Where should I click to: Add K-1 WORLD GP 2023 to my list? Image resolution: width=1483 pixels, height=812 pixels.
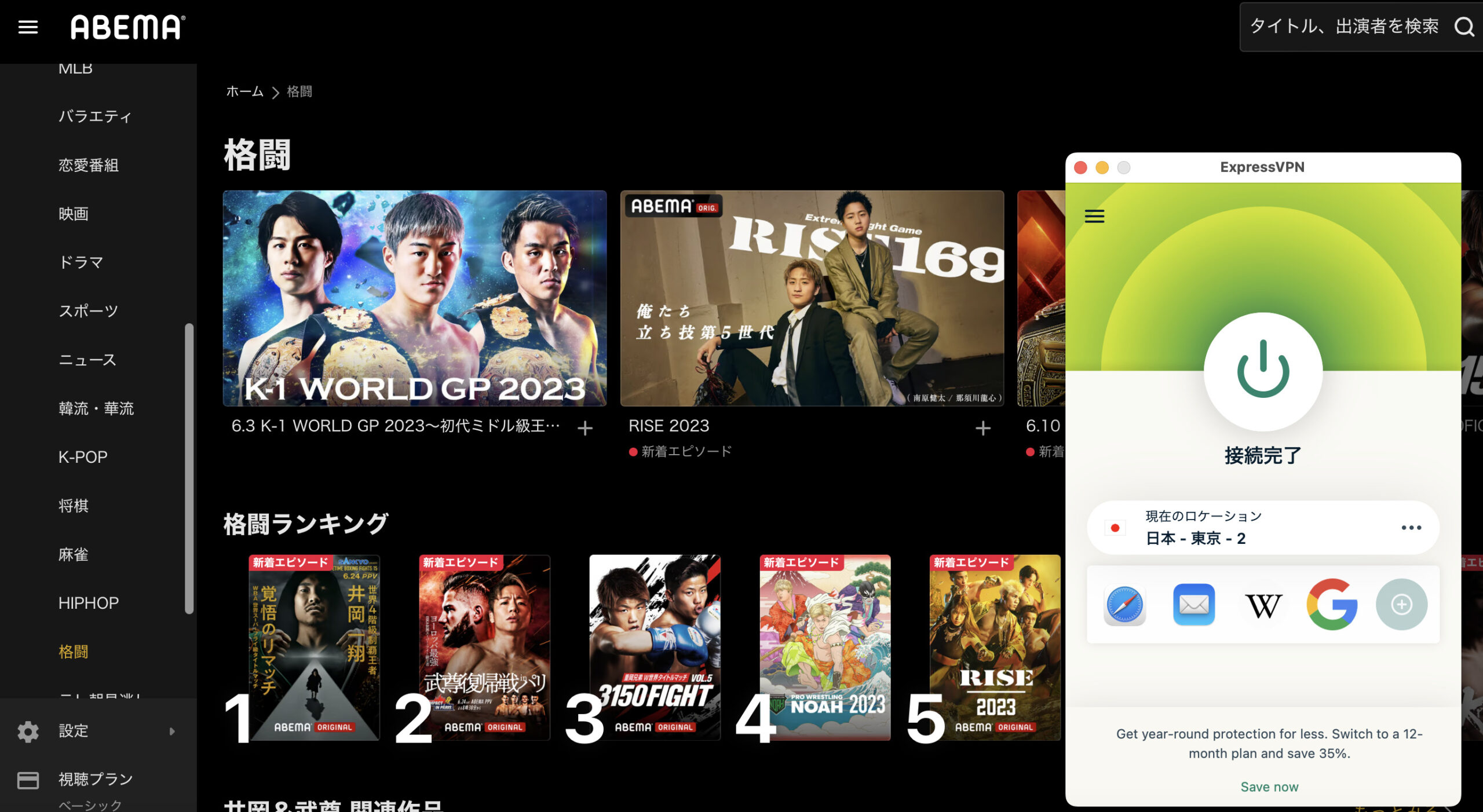click(585, 428)
